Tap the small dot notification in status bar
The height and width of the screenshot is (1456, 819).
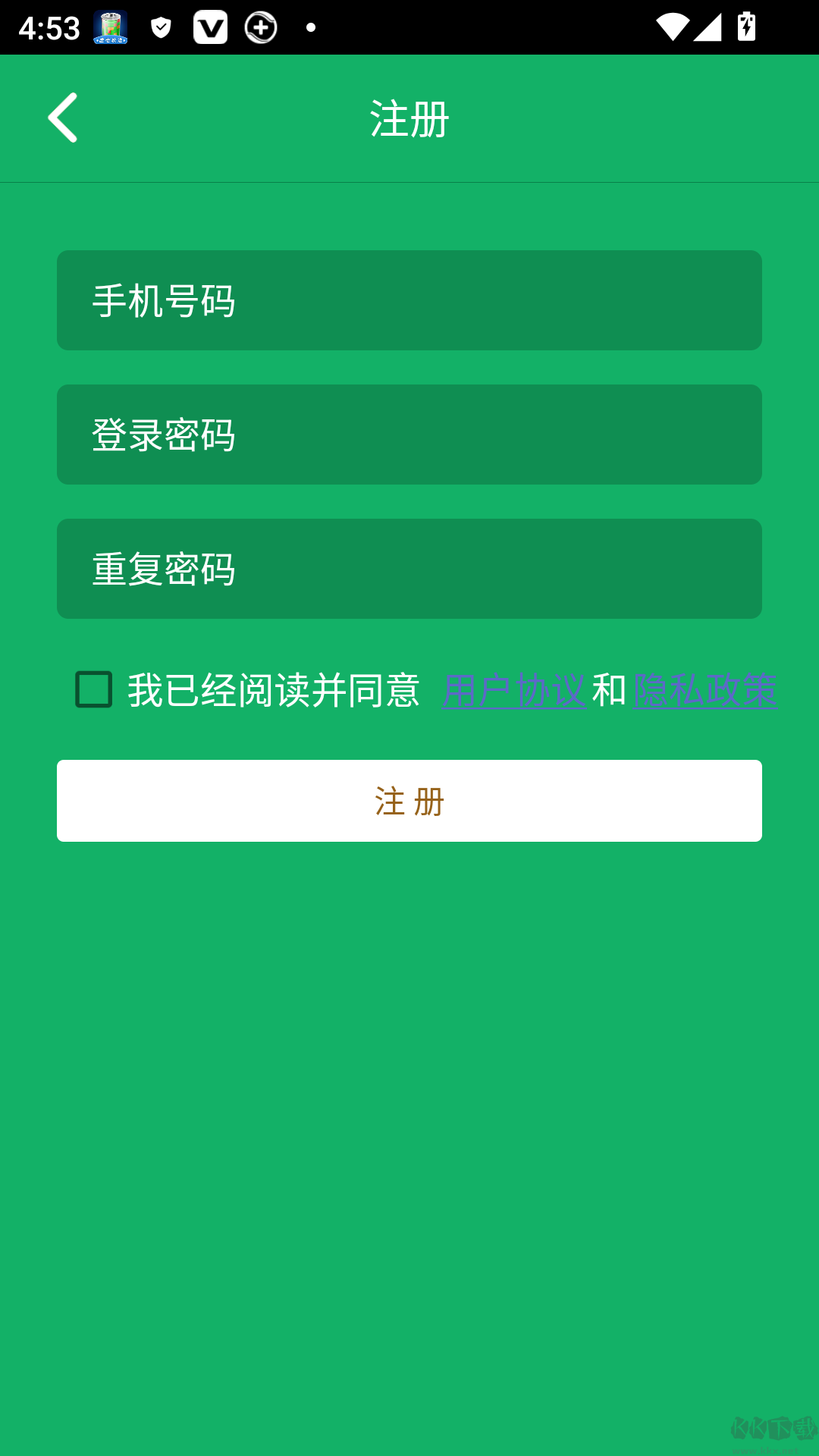tap(311, 27)
